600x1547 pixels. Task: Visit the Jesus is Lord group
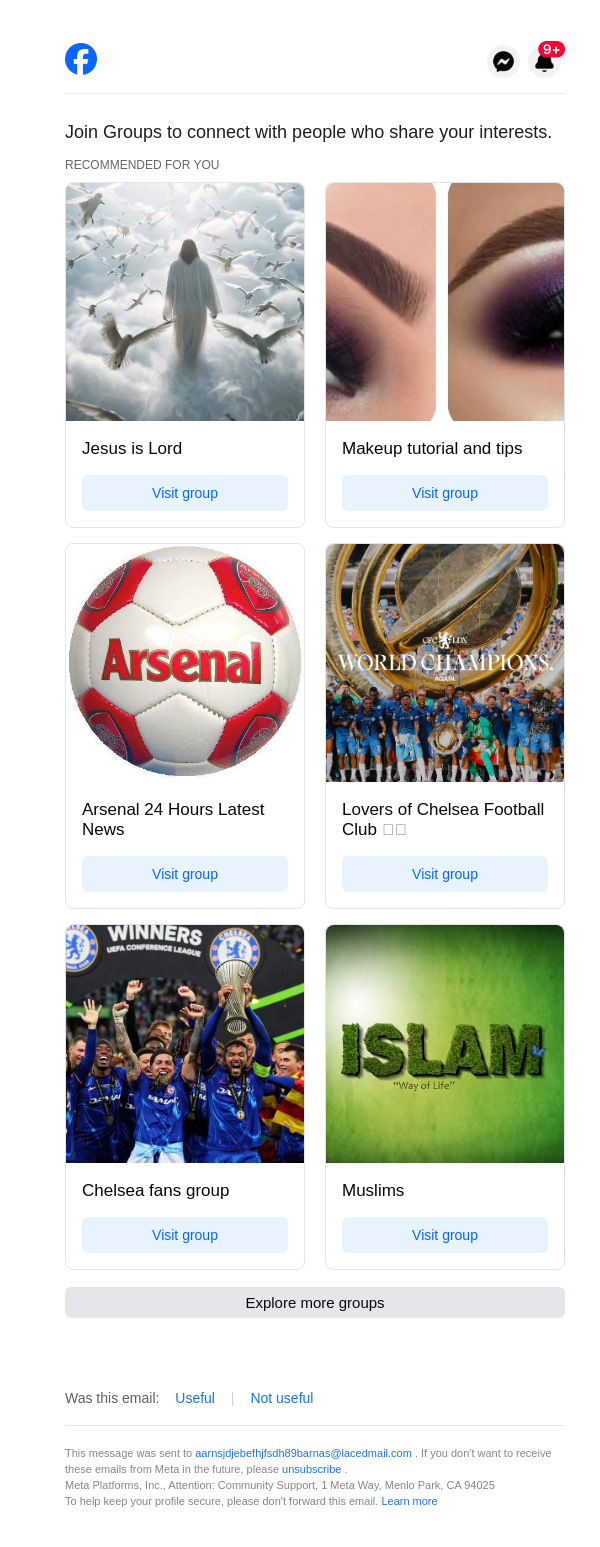(x=185, y=493)
